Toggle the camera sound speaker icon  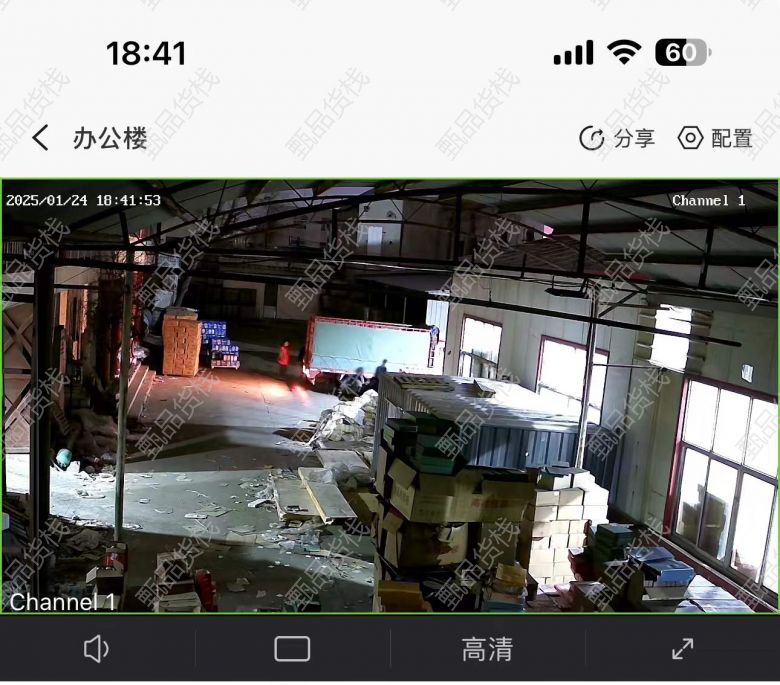click(x=96, y=649)
